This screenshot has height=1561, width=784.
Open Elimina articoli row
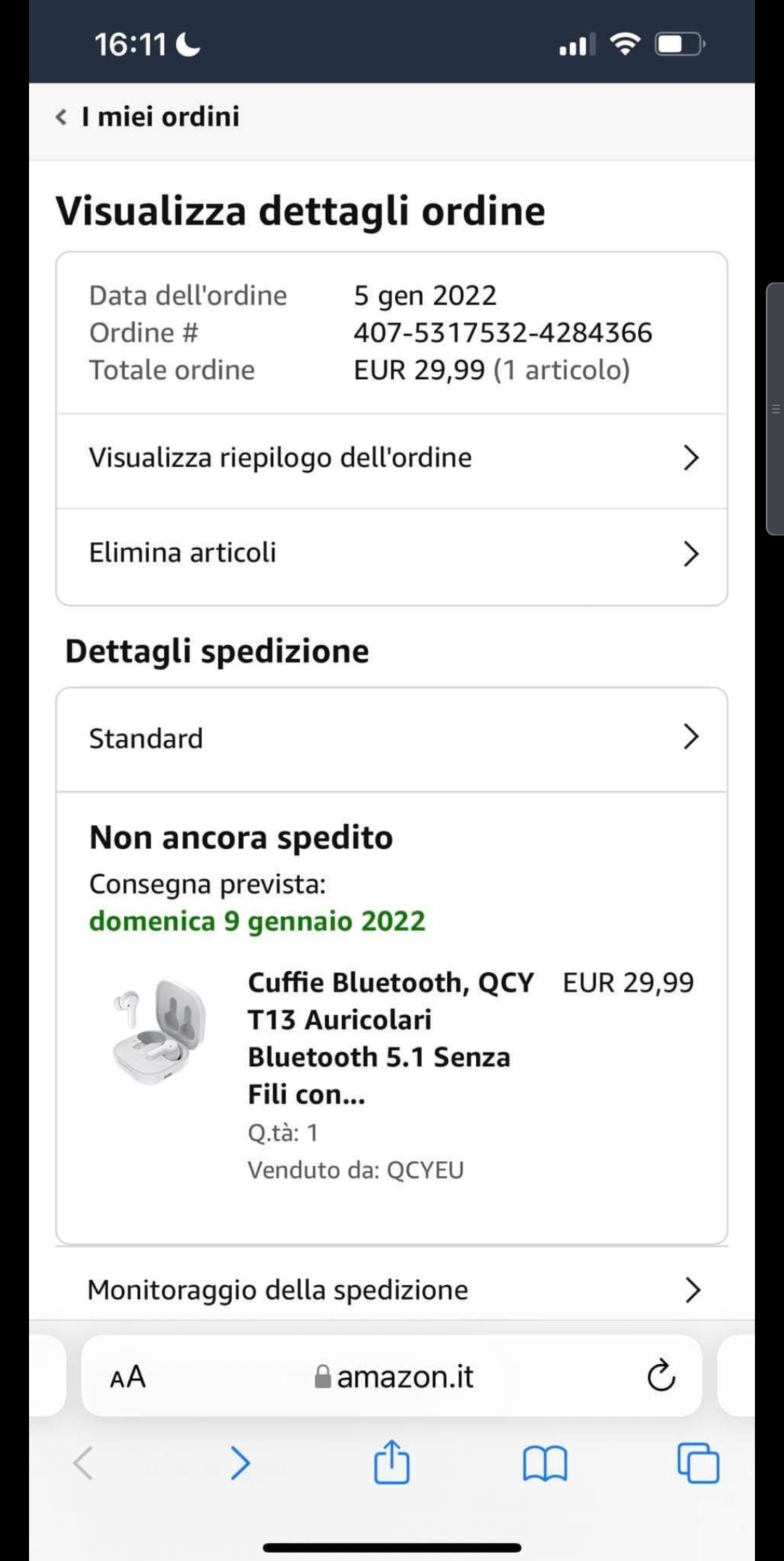click(391, 554)
